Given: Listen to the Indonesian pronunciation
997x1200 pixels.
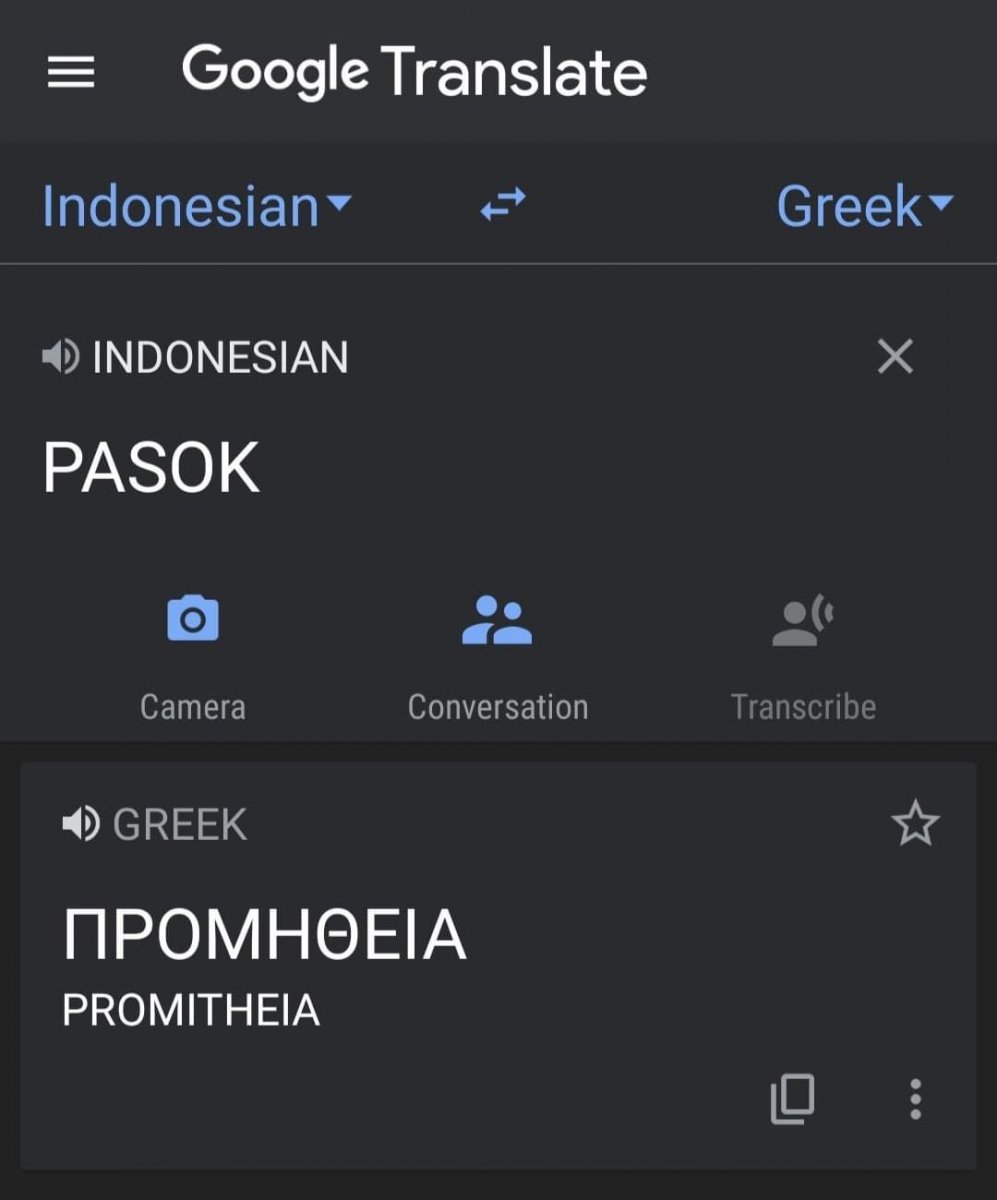Looking at the screenshot, I should pos(61,357).
